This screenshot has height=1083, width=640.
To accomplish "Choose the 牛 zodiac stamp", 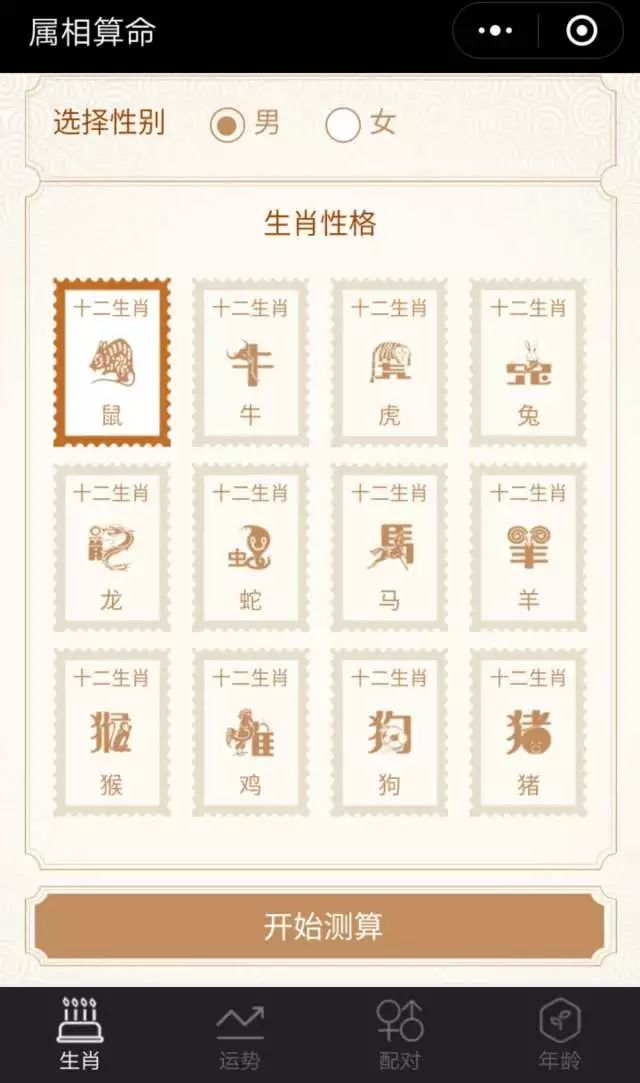I will tap(251, 362).
